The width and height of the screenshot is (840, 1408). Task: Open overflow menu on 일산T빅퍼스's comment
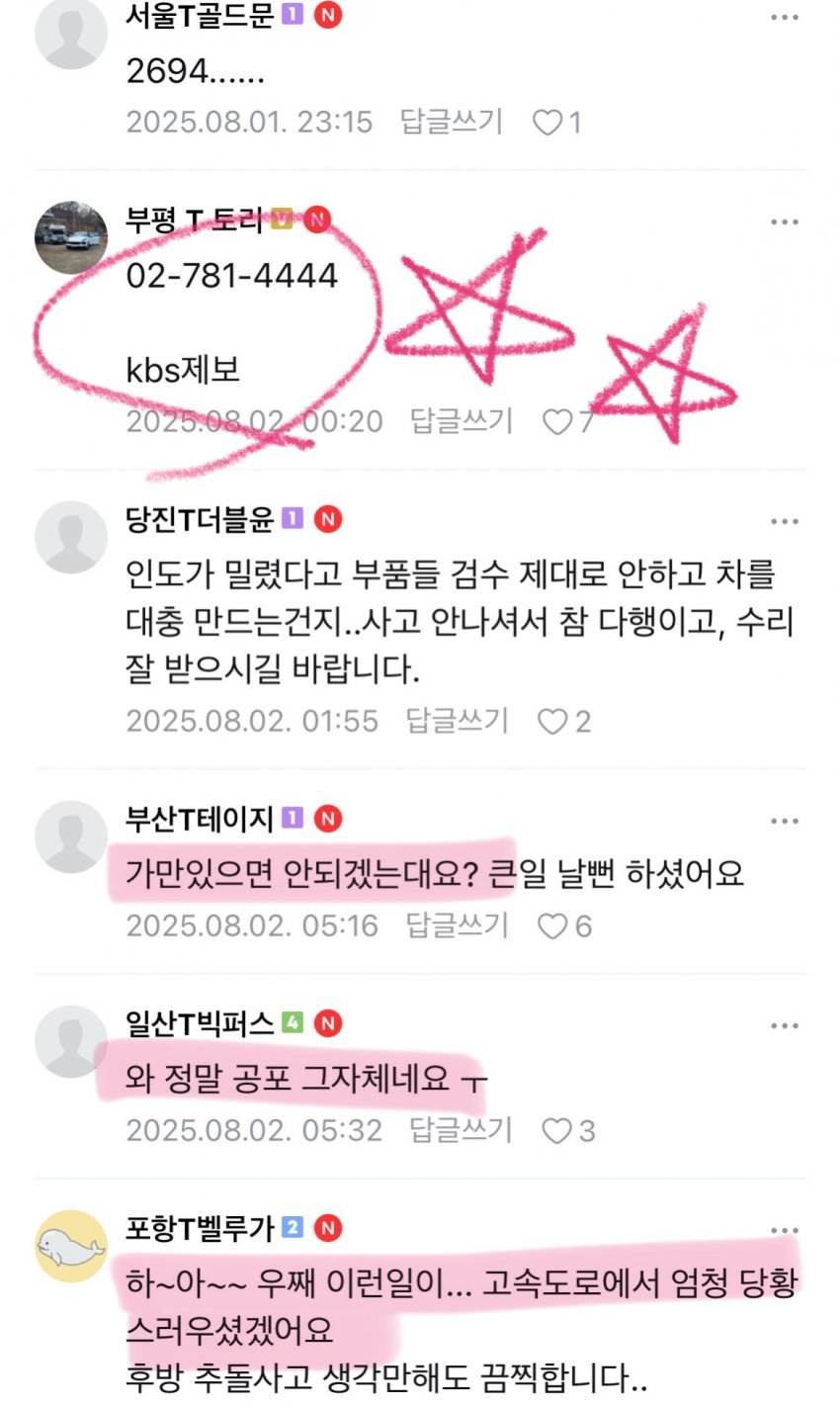click(785, 1025)
